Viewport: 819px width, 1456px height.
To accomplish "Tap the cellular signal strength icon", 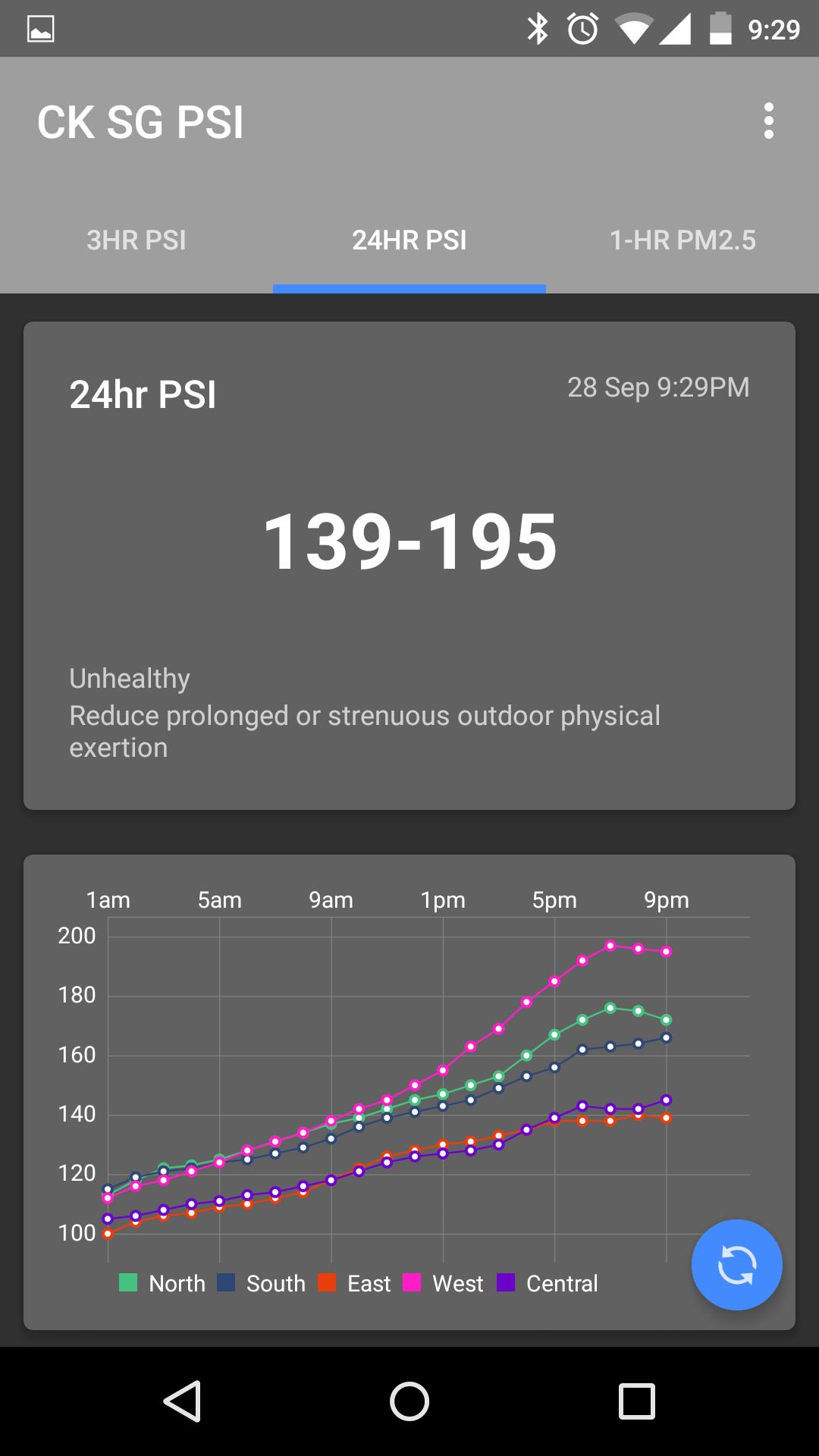I will [x=676, y=27].
